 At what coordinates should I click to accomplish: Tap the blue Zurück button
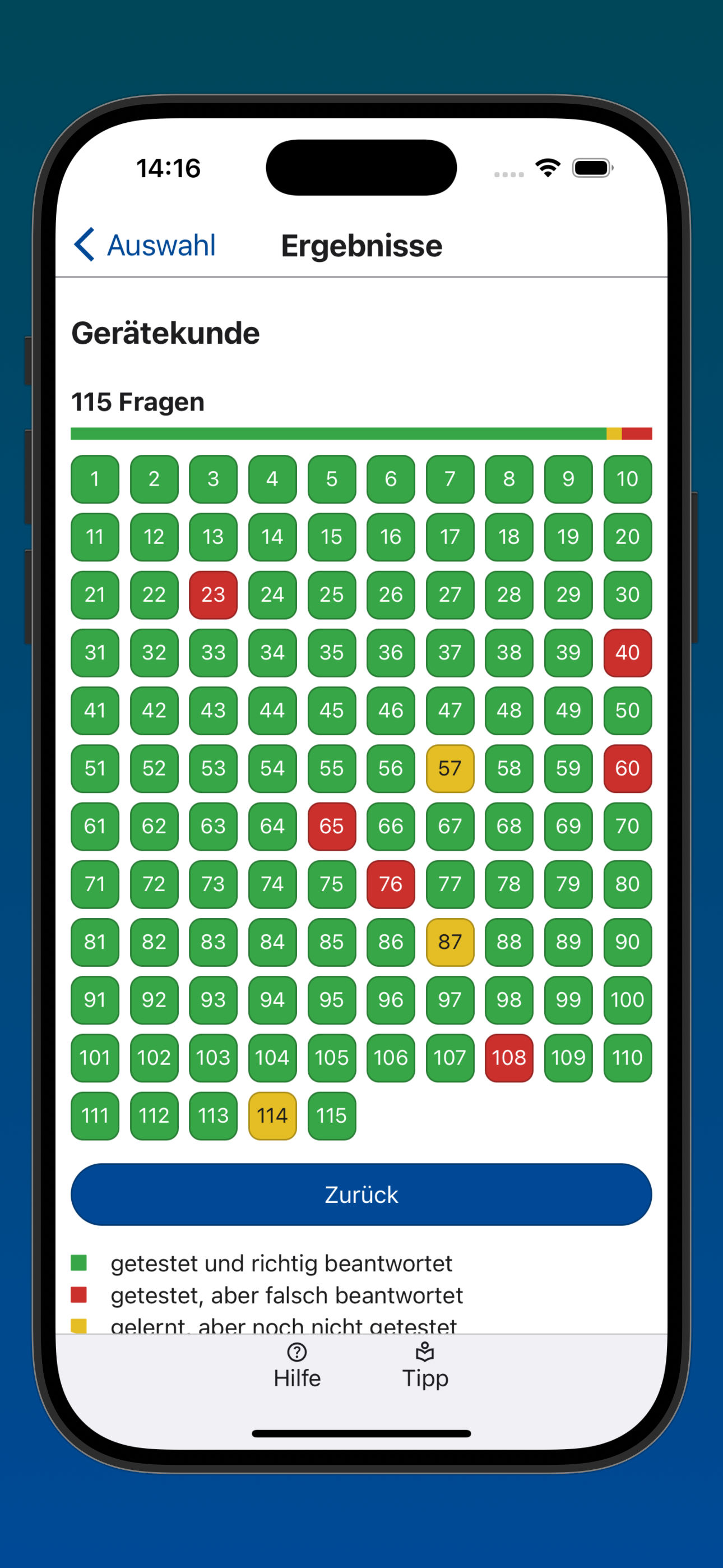point(361,1195)
